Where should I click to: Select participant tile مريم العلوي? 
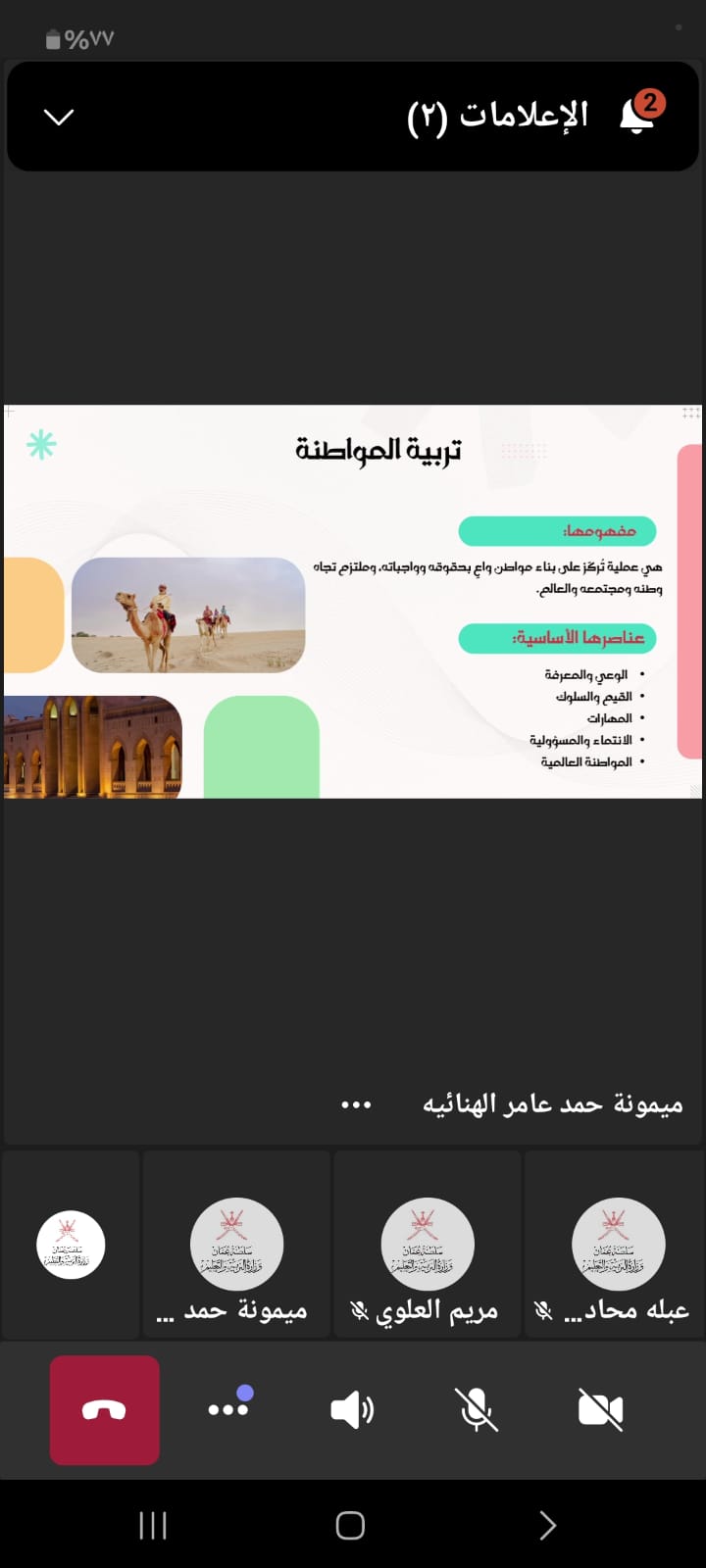(x=427, y=1245)
